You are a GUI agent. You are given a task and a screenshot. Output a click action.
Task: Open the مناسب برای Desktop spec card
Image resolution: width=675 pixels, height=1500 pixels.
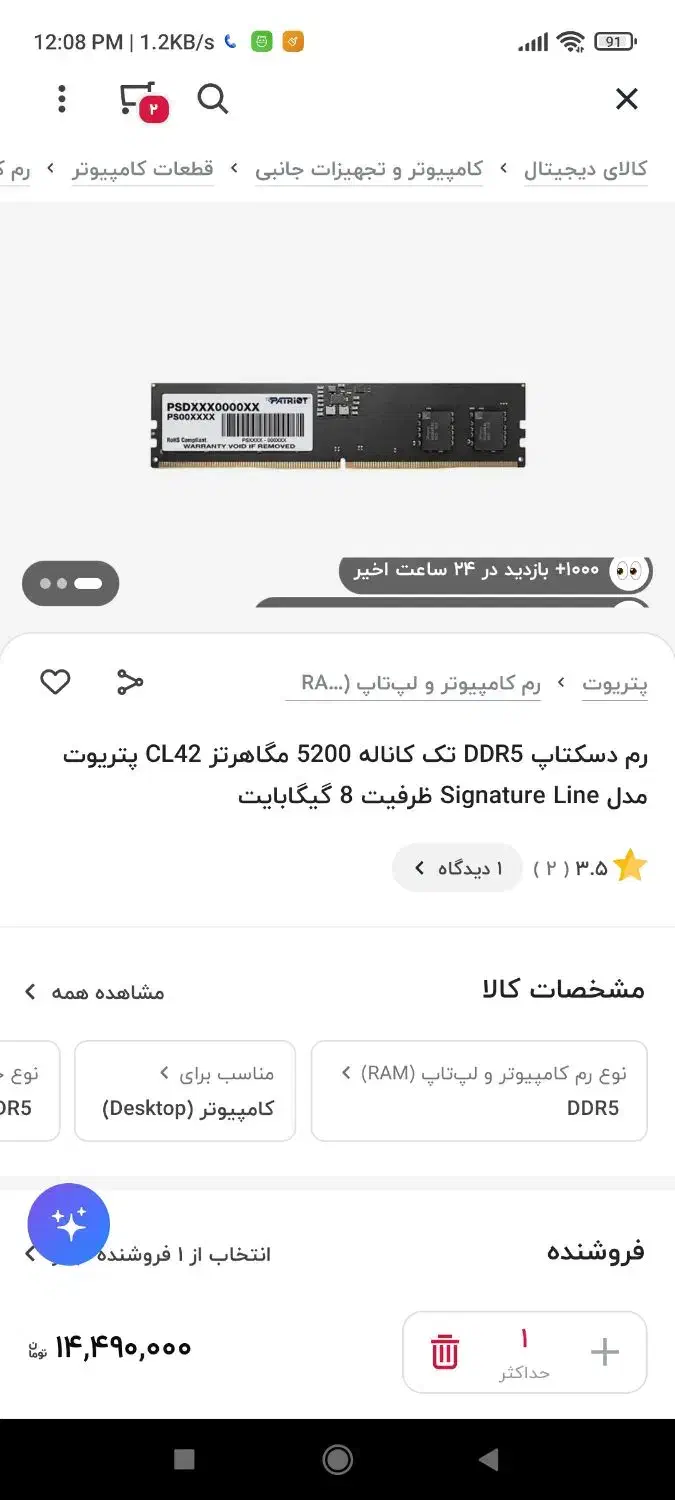coord(185,1091)
